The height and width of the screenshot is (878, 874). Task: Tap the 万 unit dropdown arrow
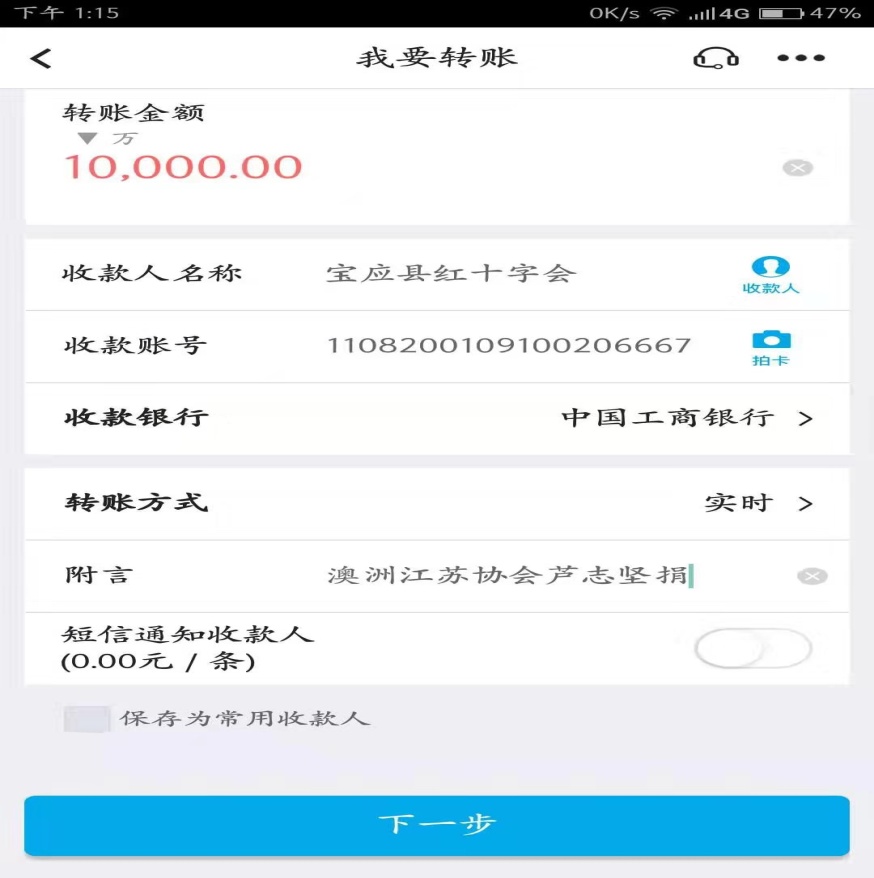pos(88,139)
